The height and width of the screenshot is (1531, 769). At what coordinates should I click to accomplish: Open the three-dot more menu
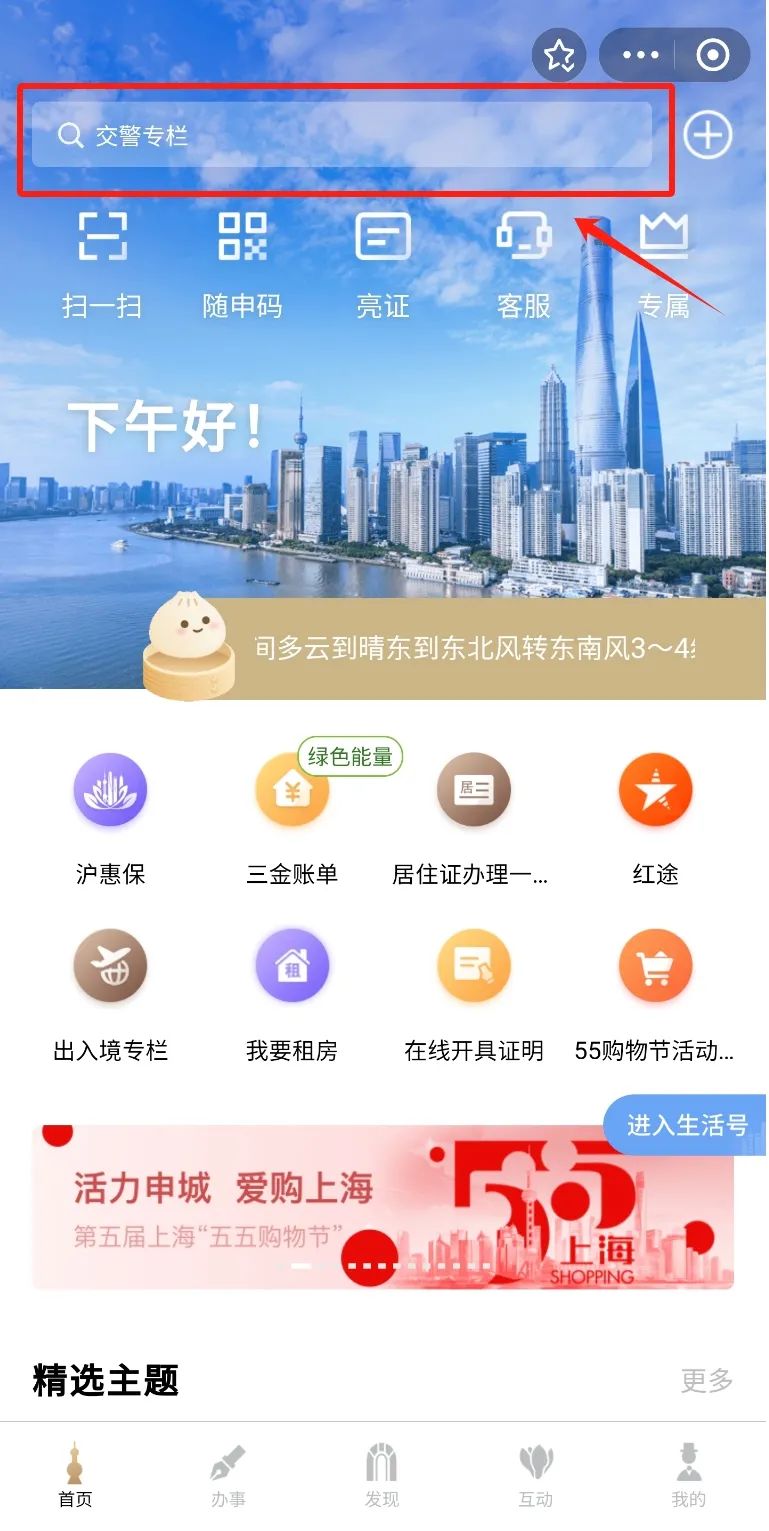click(641, 55)
